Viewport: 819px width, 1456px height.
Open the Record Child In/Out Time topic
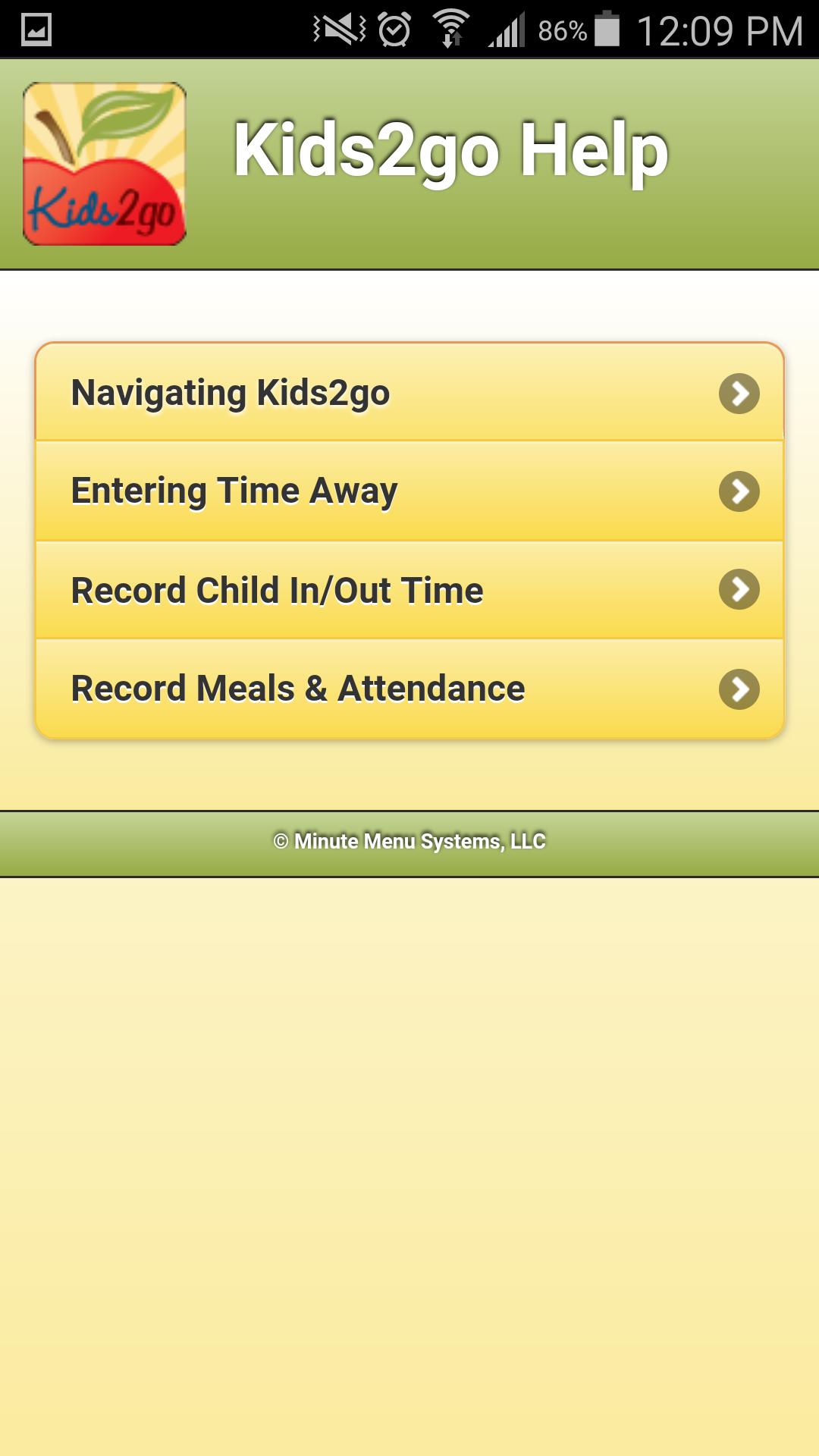pyautogui.click(x=277, y=590)
